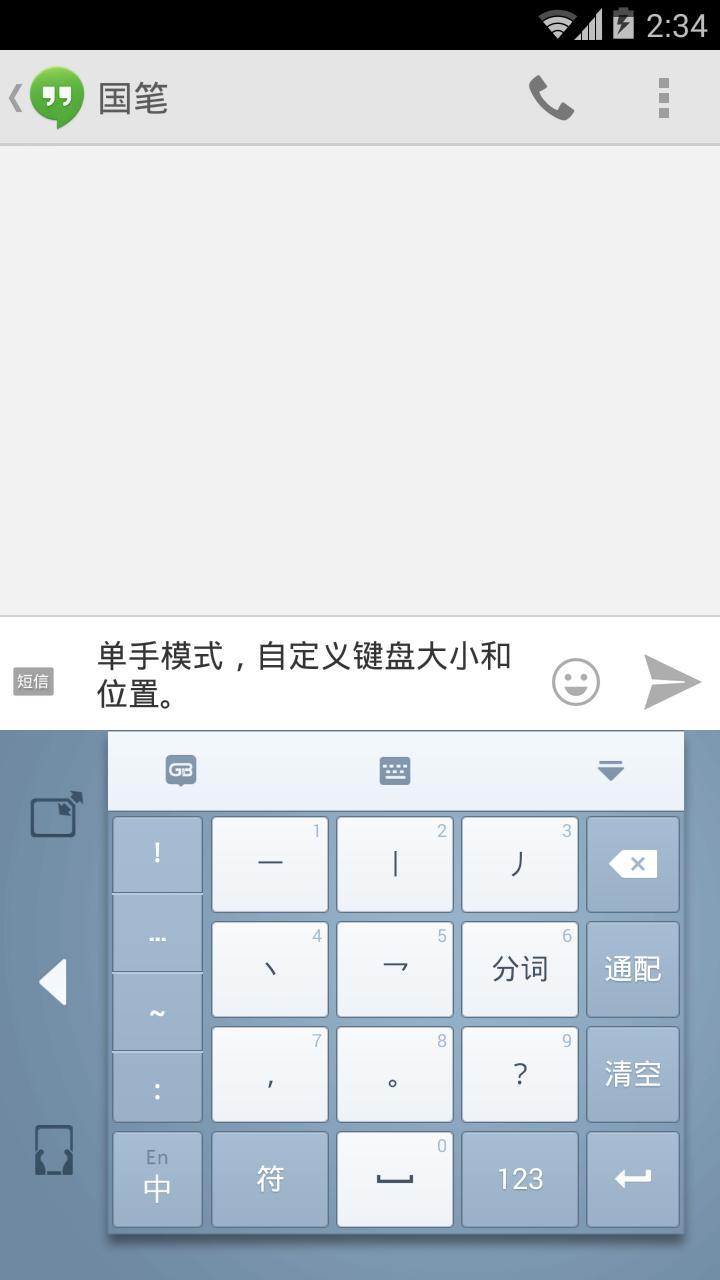Image resolution: width=720 pixels, height=1280 pixels.
Task: Switch to the 123 number keypad
Action: click(x=520, y=1180)
